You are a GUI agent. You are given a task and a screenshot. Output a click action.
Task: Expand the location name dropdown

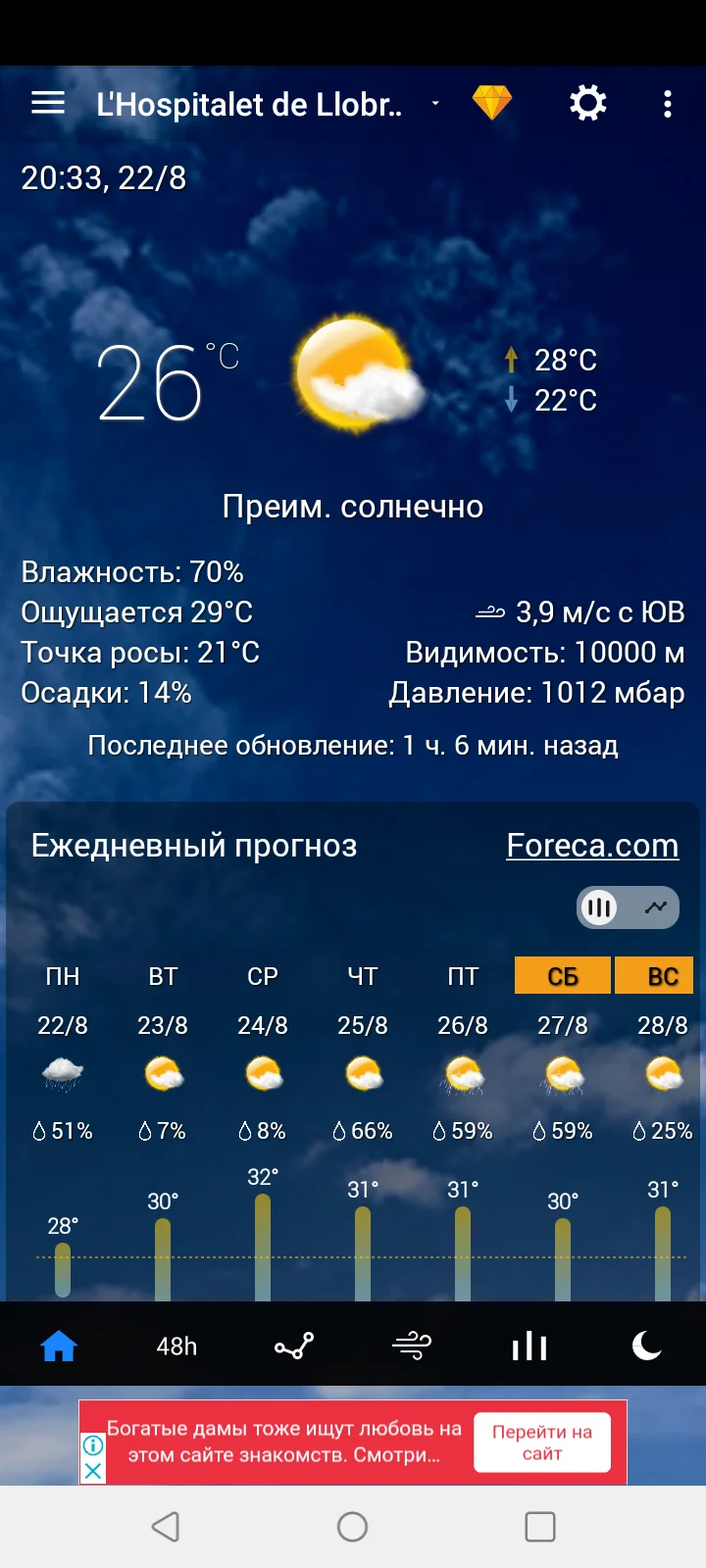434,102
